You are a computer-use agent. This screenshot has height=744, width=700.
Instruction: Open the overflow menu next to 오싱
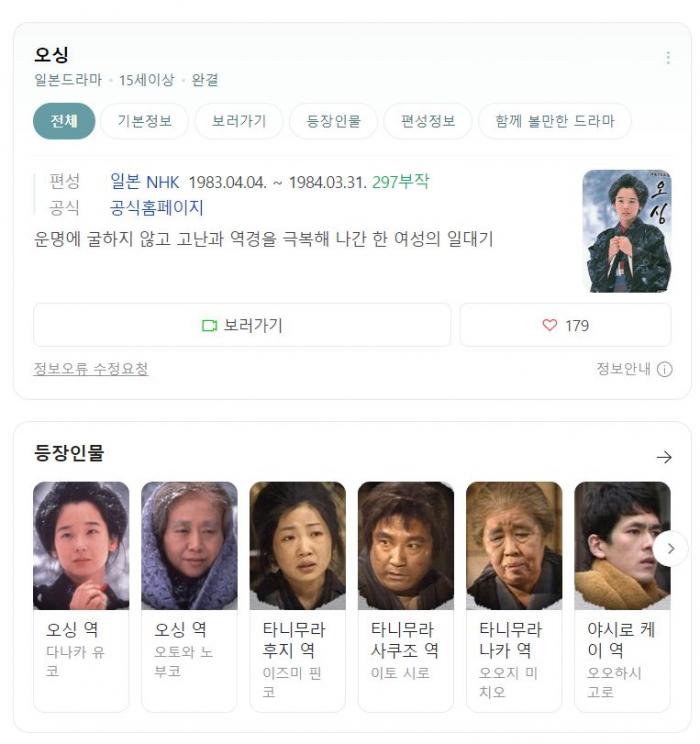[668, 58]
